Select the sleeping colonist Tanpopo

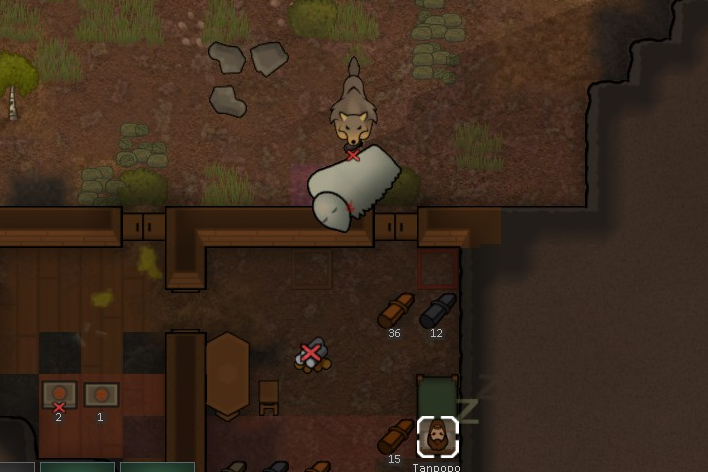coord(438,436)
